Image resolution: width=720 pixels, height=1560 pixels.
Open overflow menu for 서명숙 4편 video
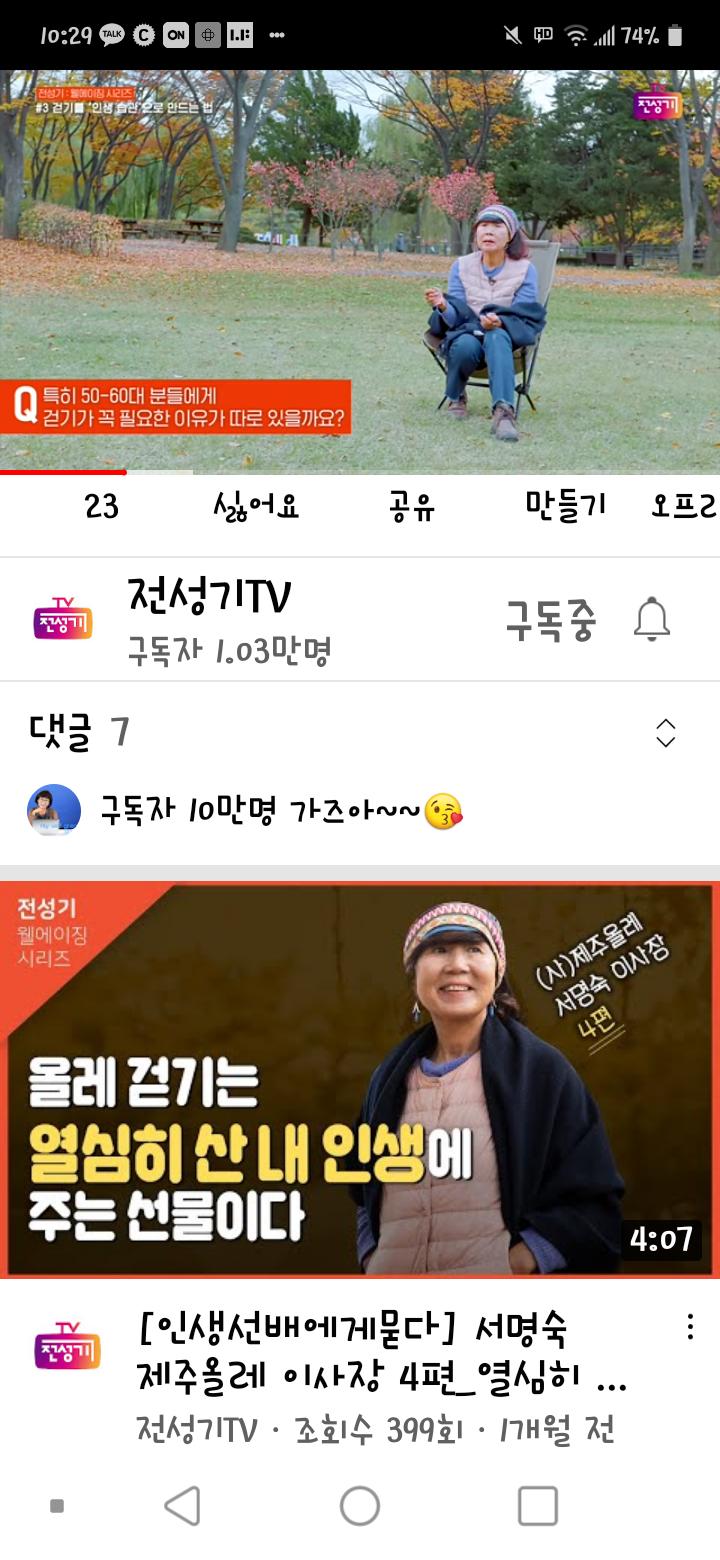690,1327
